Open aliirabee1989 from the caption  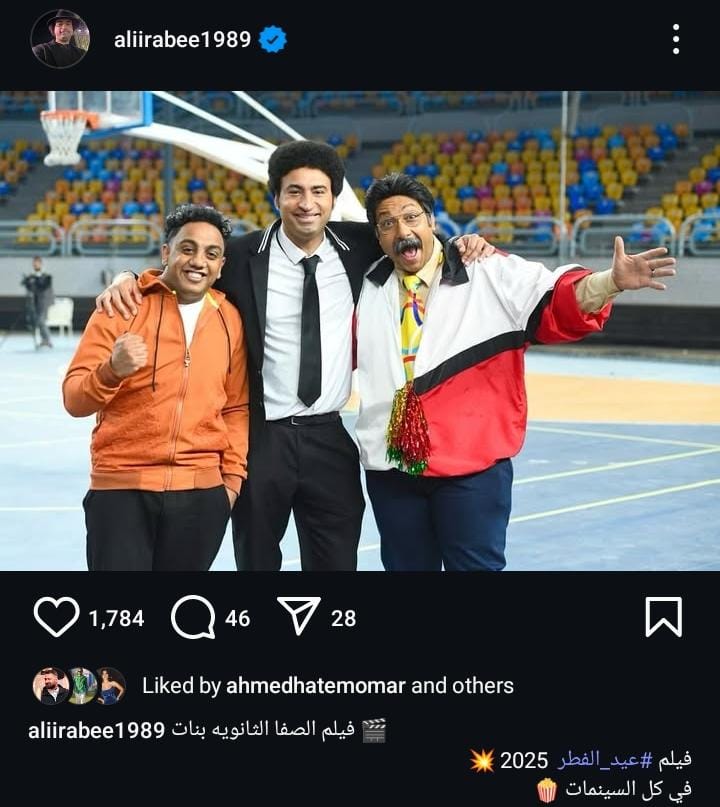pos(96,730)
